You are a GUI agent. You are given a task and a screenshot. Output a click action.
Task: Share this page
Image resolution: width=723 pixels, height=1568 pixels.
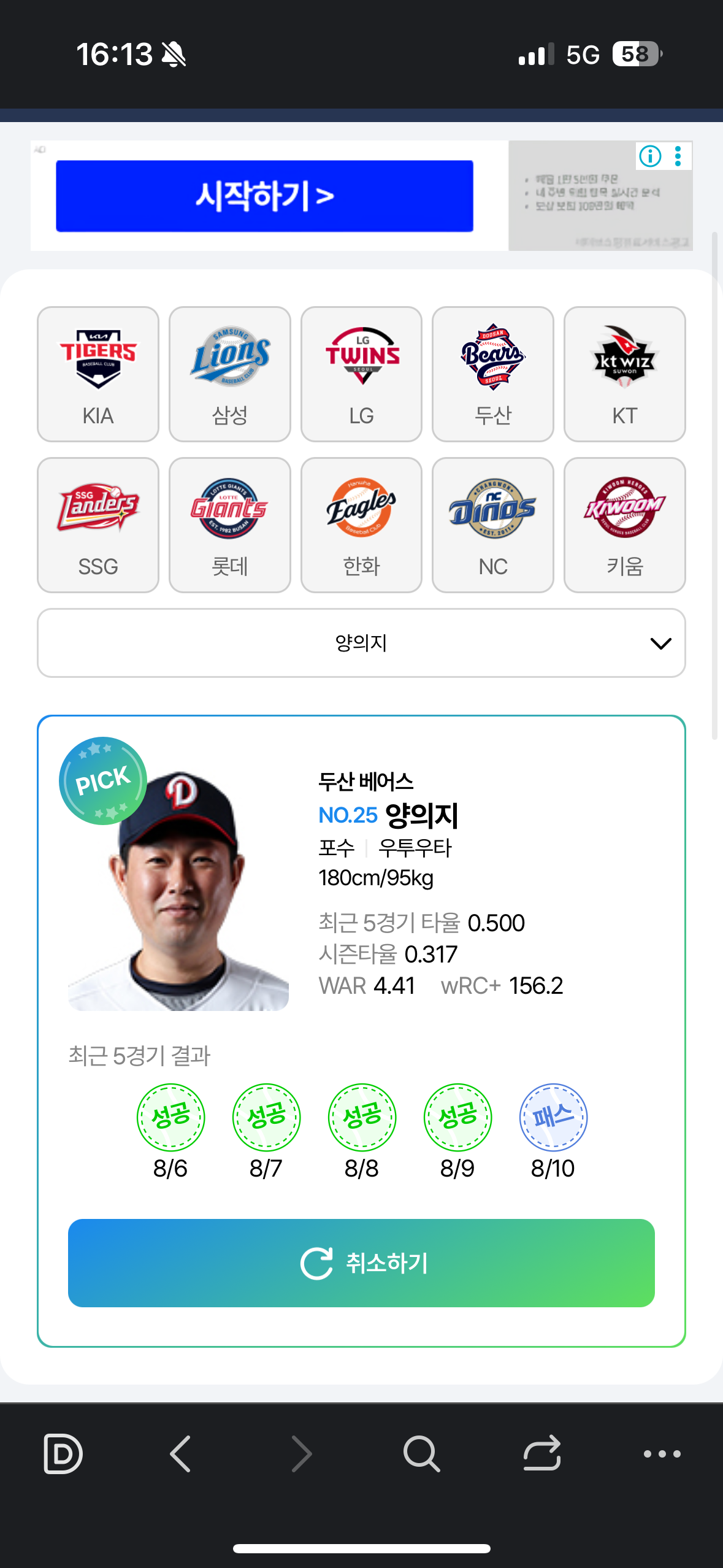click(x=542, y=1453)
